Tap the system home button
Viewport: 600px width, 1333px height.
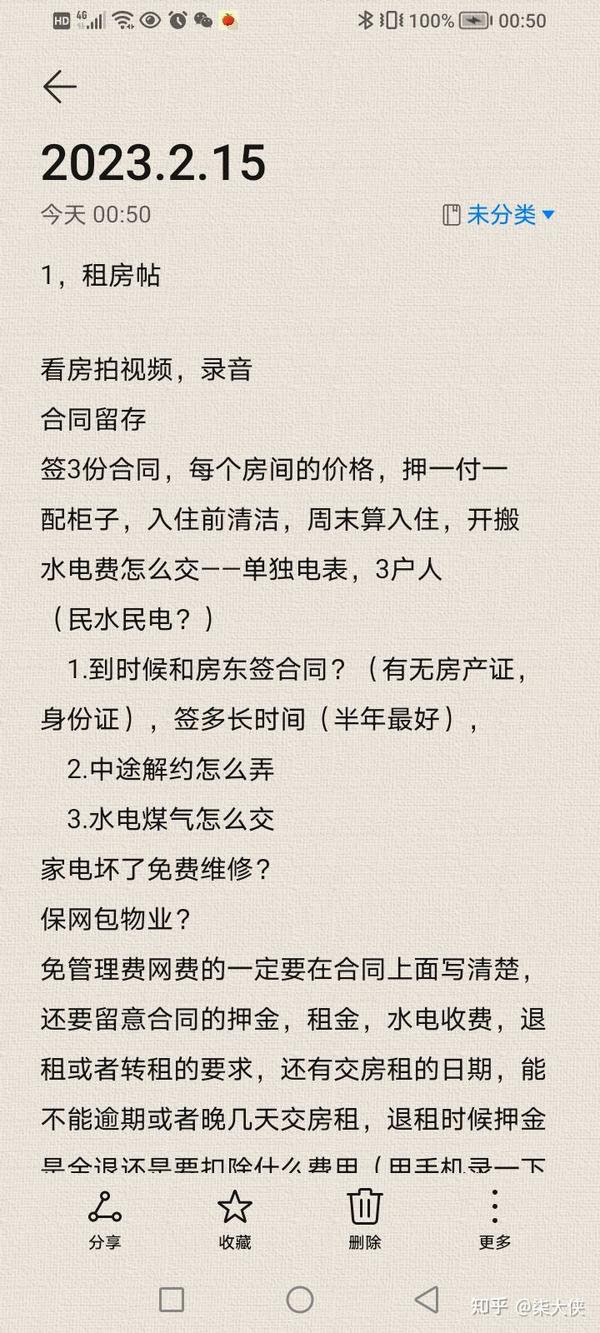pyautogui.click(x=300, y=1299)
